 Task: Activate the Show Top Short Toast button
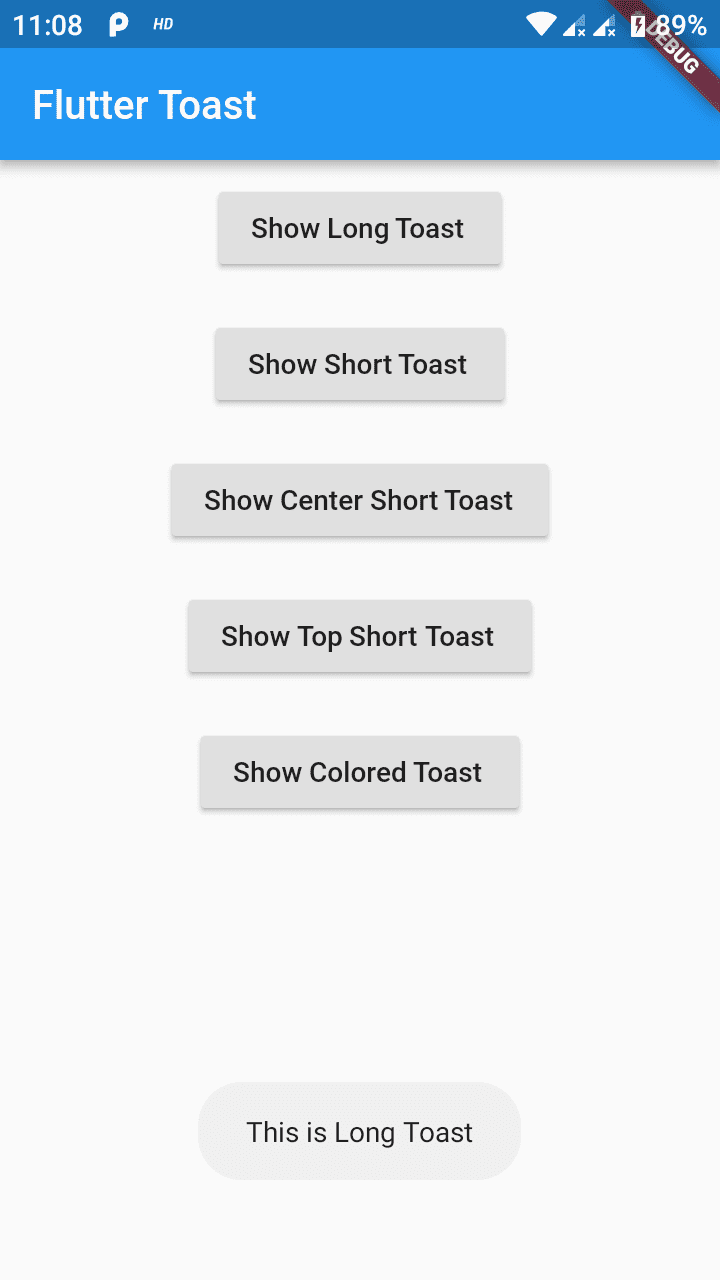(359, 636)
